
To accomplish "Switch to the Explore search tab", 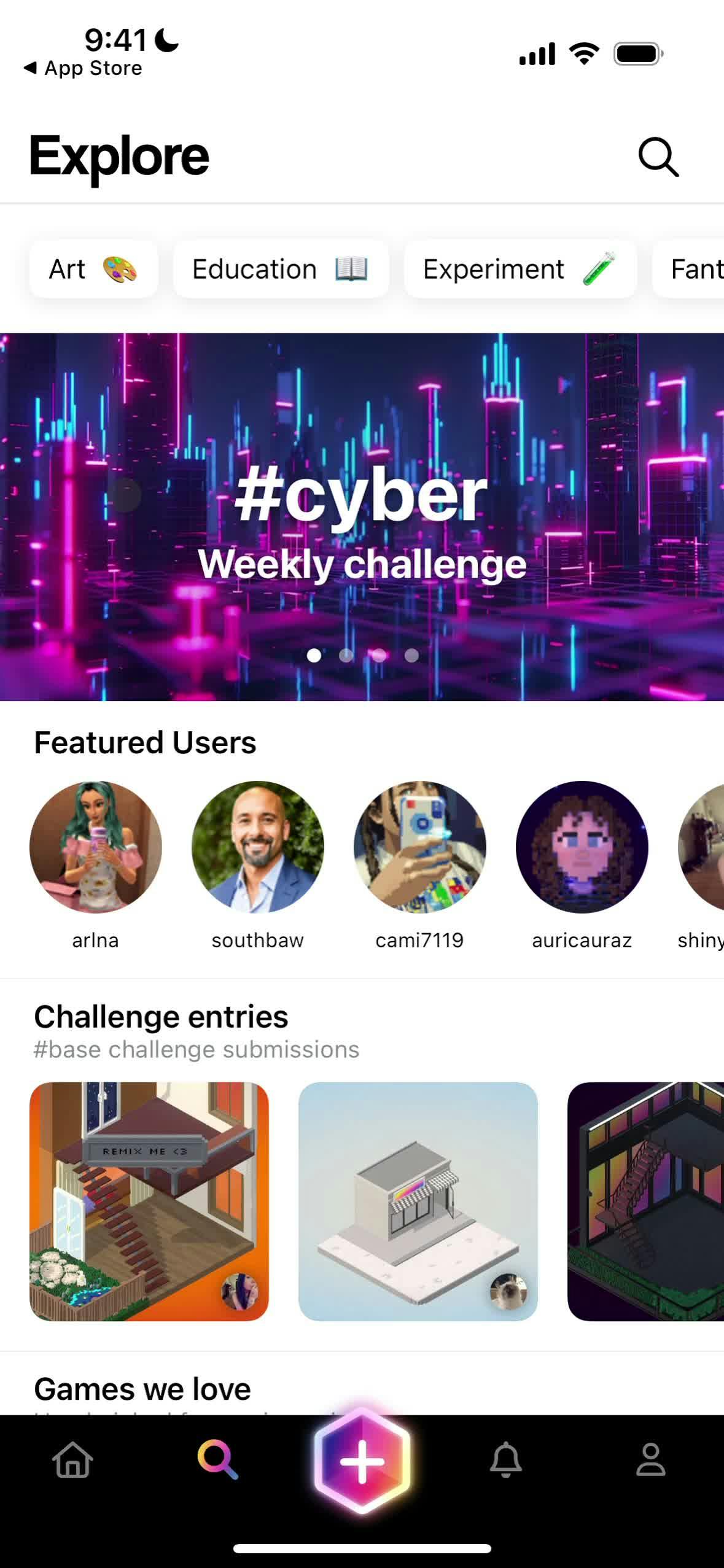I will (x=217, y=1460).
